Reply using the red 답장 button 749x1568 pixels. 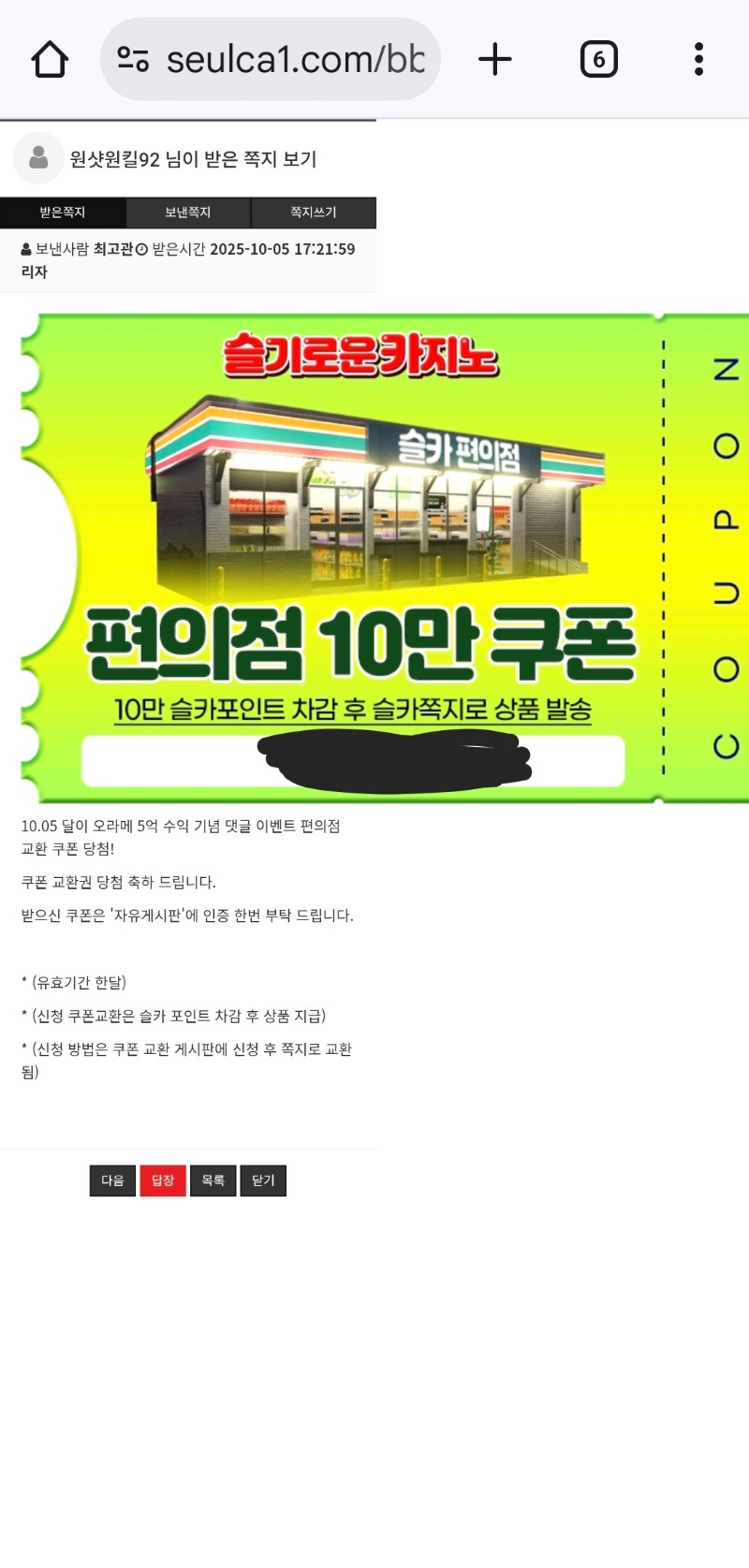(163, 1180)
